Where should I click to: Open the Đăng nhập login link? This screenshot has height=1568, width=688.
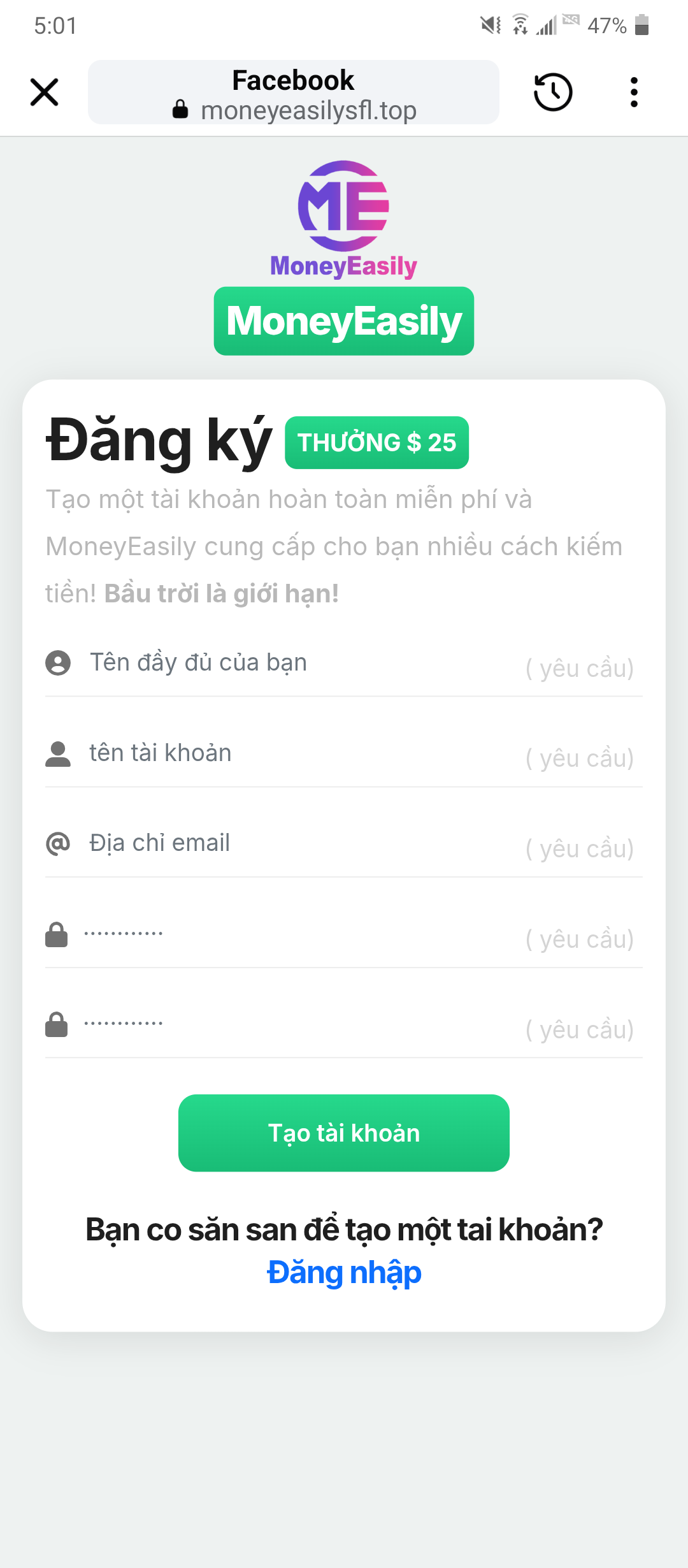(344, 1272)
